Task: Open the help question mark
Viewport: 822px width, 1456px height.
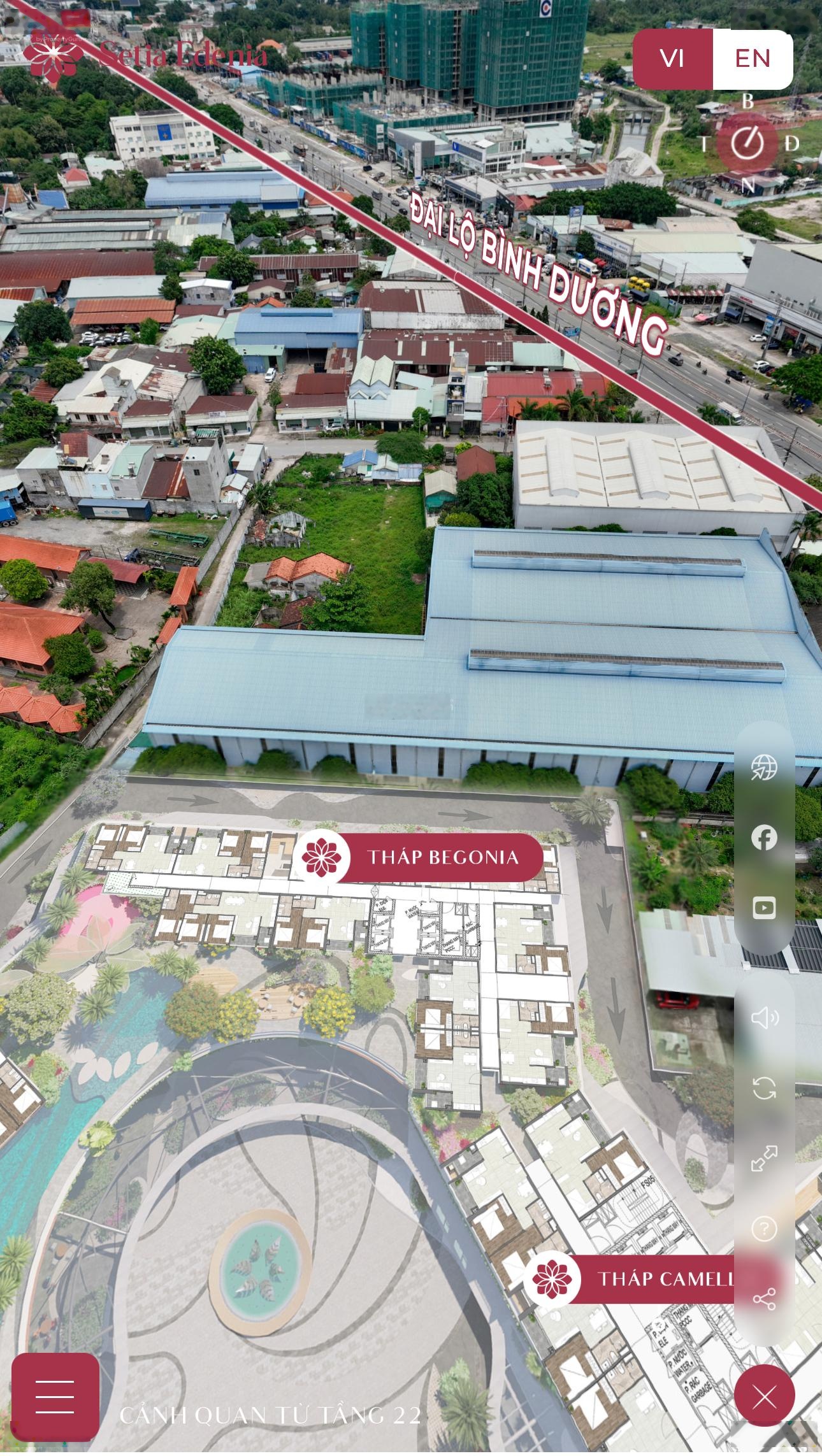Action: (764, 1228)
